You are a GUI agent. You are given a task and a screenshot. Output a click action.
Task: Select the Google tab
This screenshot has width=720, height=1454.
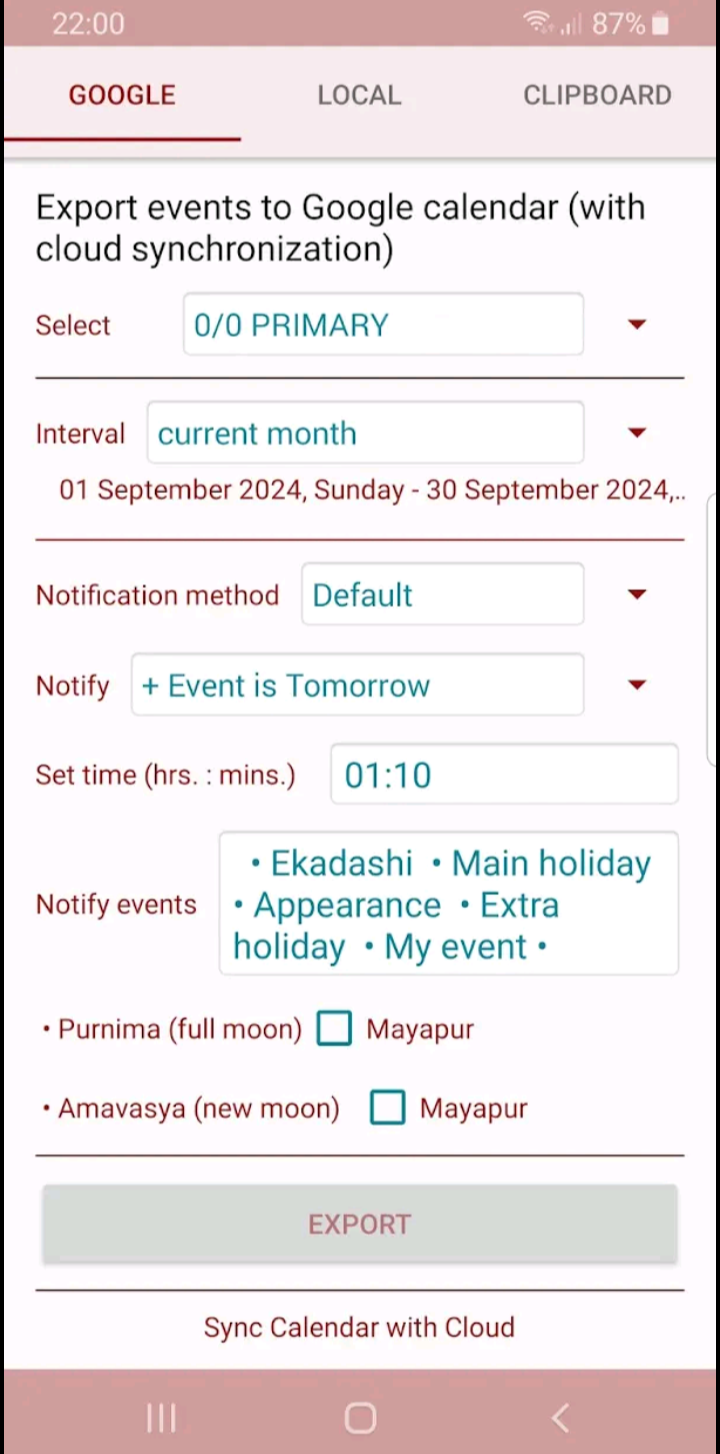[x=122, y=95]
